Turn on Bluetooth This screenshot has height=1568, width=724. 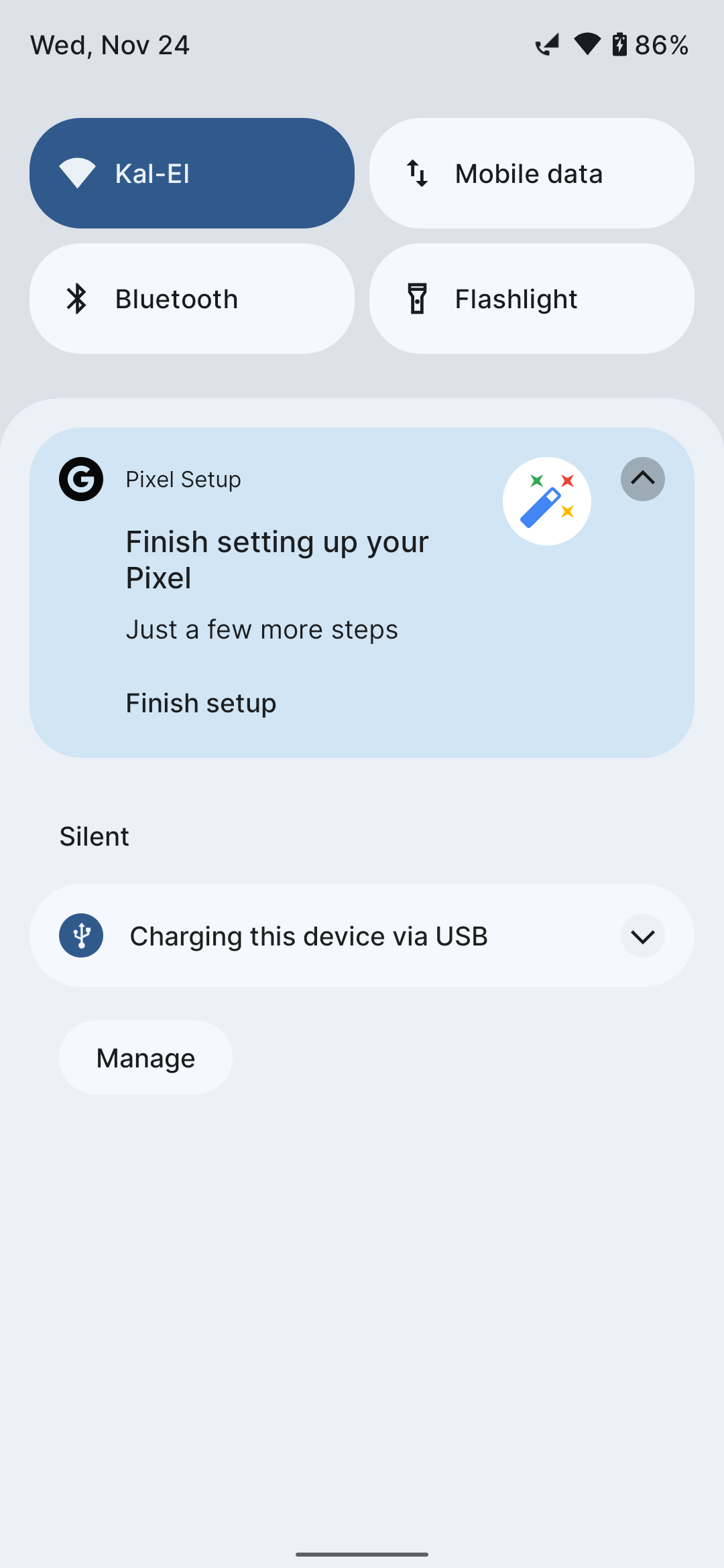point(192,299)
